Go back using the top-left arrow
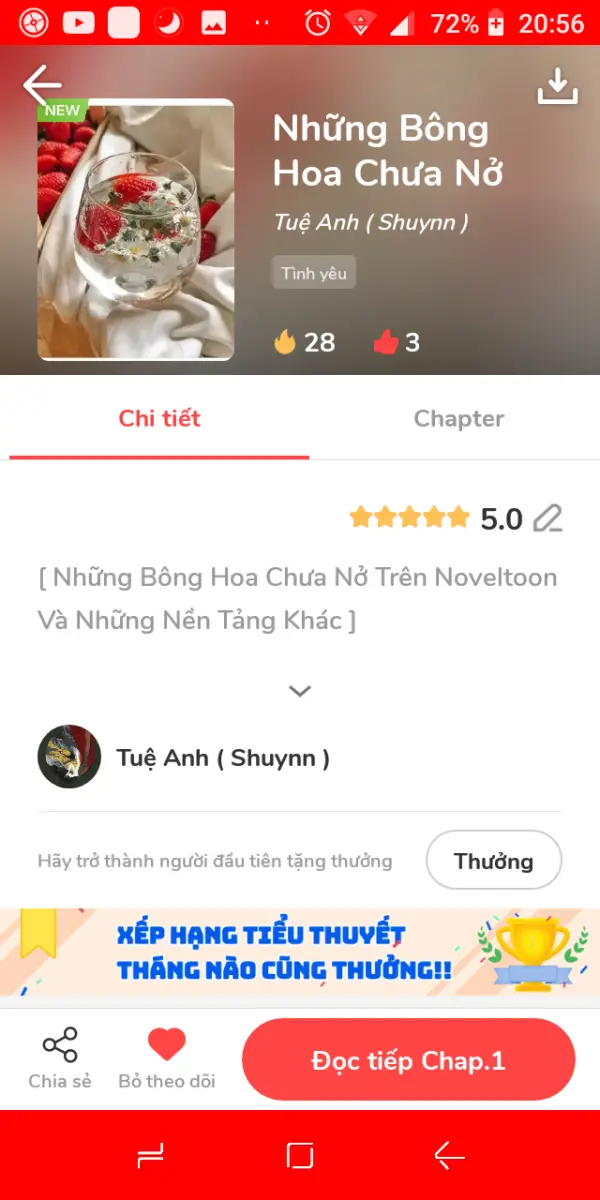Screen dimensions: 600x1200 (42, 85)
